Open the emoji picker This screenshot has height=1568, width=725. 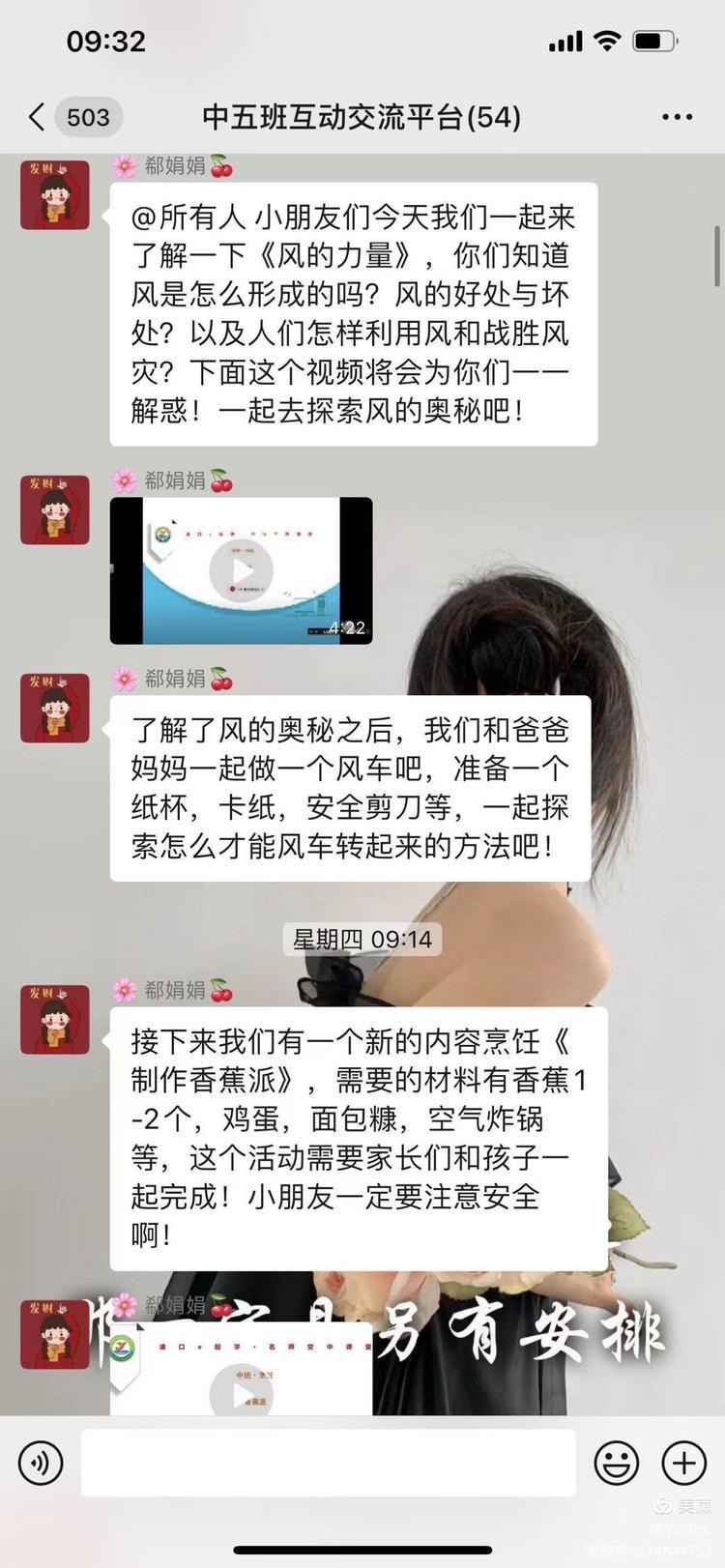[x=616, y=1463]
